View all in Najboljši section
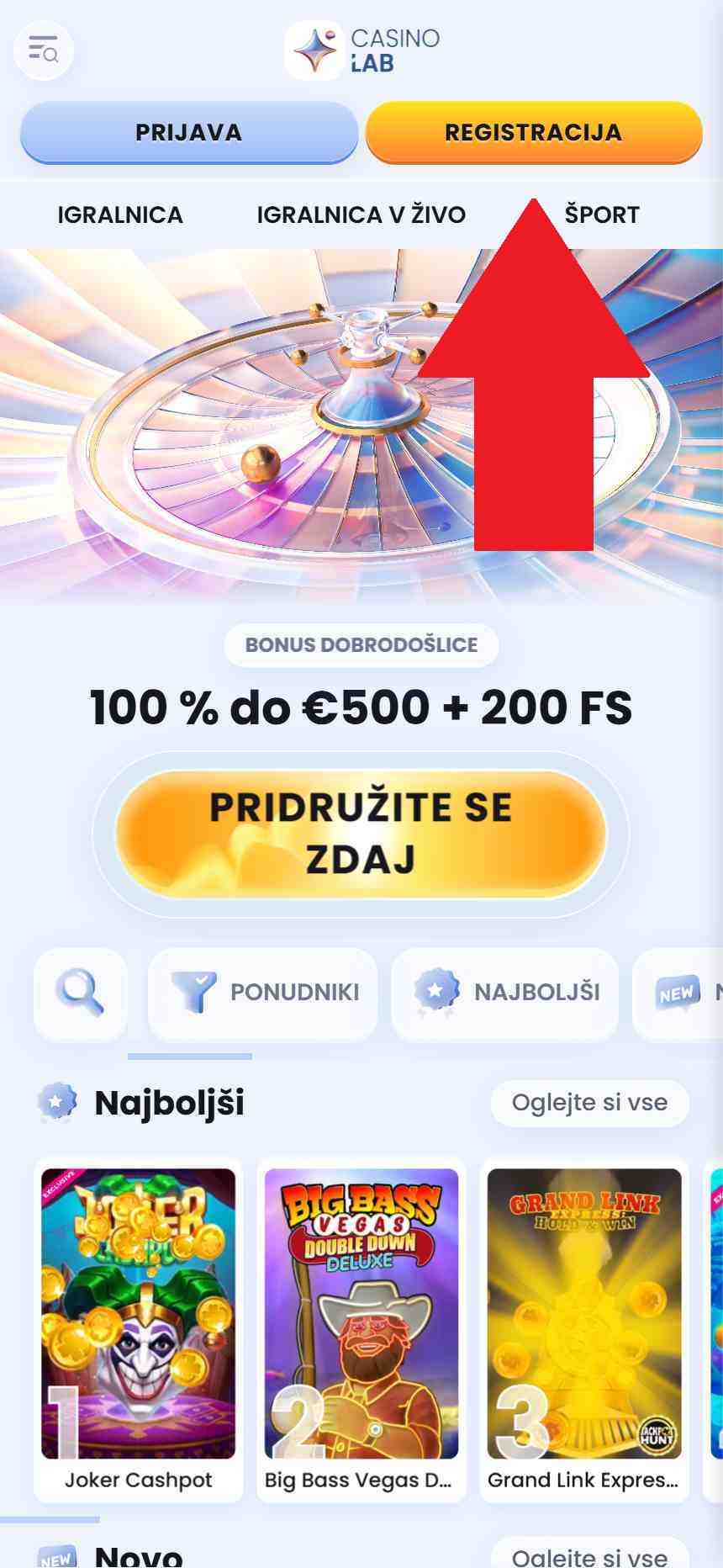This screenshot has width=723, height=1568. 590,1103
